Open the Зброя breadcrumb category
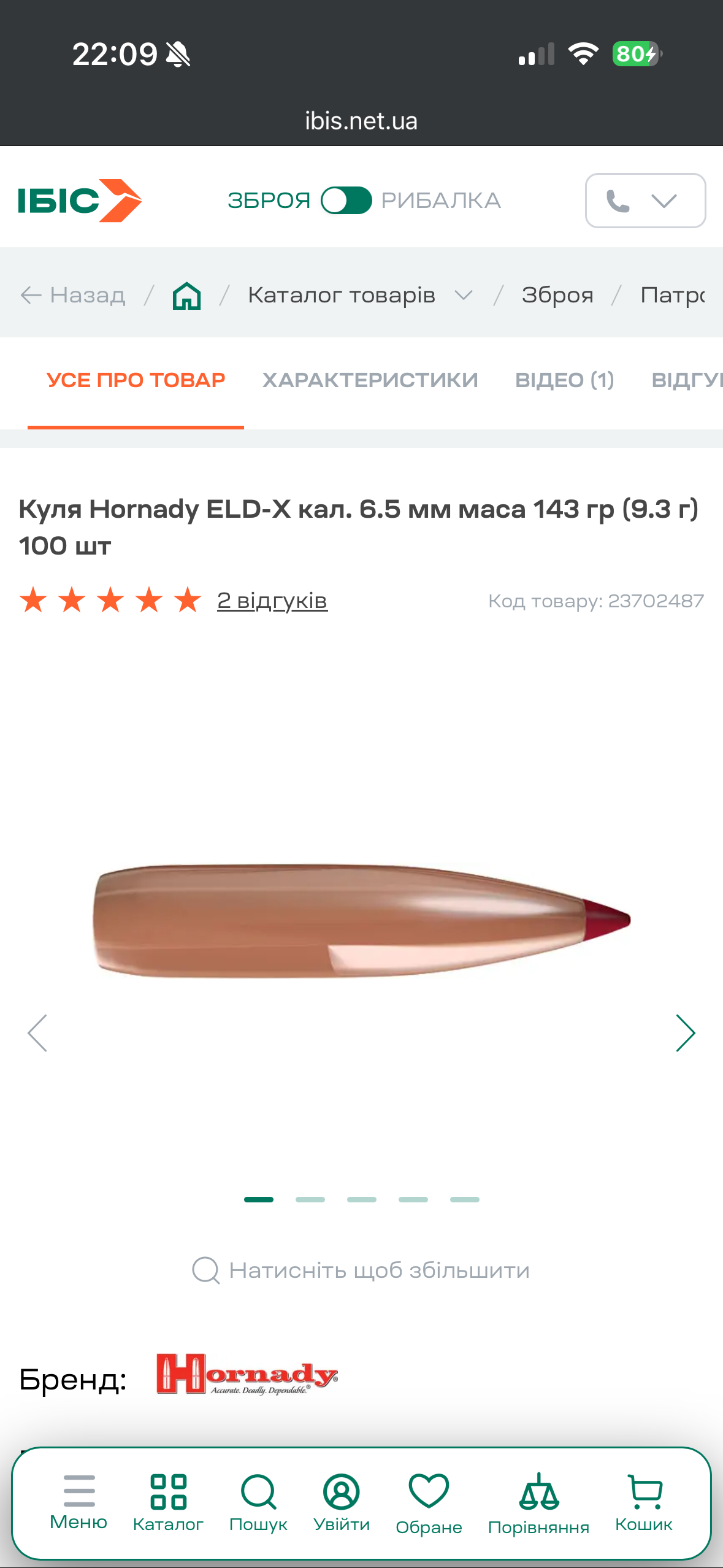 coord(557,295)
